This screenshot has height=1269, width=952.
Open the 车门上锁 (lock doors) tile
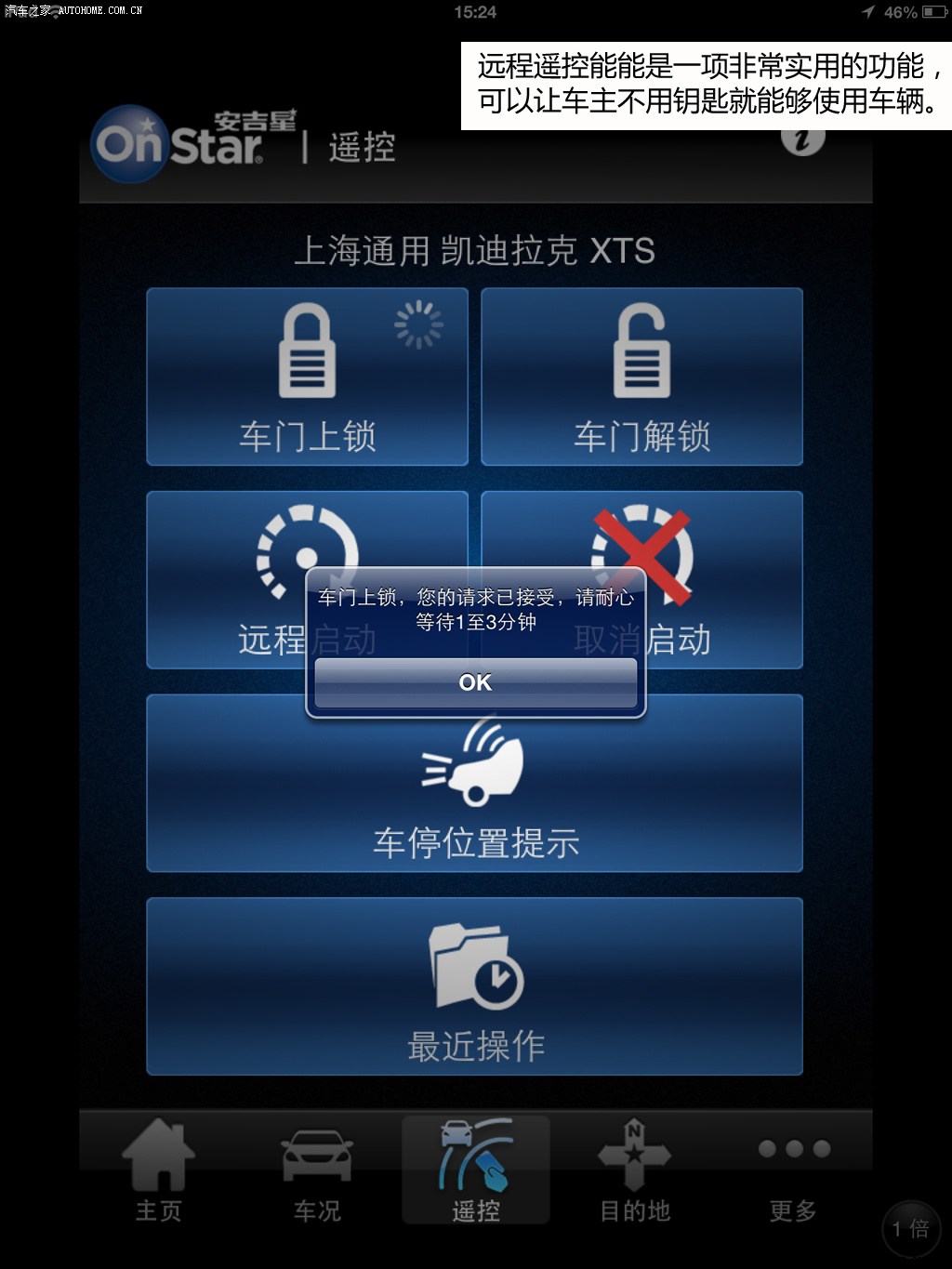click(307, 377)
